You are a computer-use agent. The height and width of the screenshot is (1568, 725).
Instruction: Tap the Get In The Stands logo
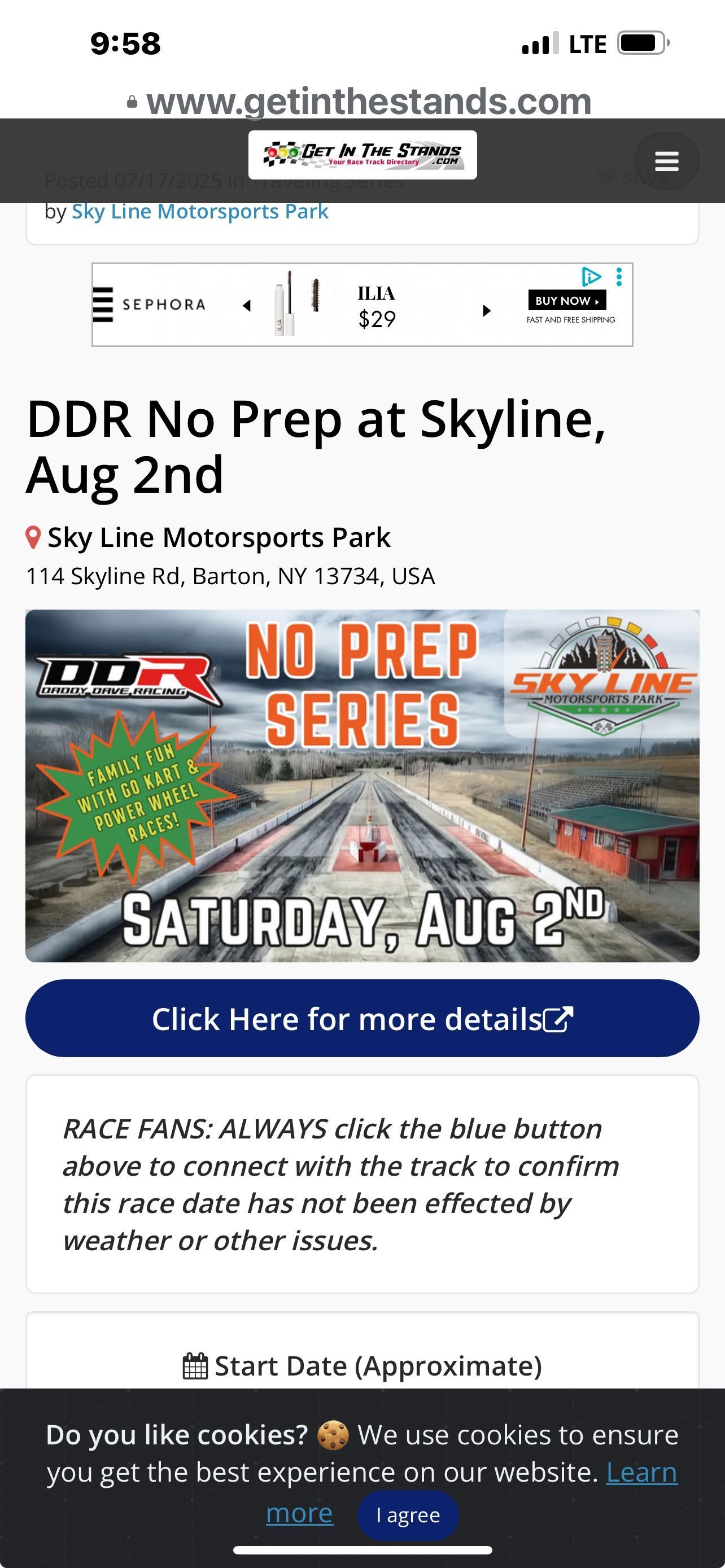(362, 155)
